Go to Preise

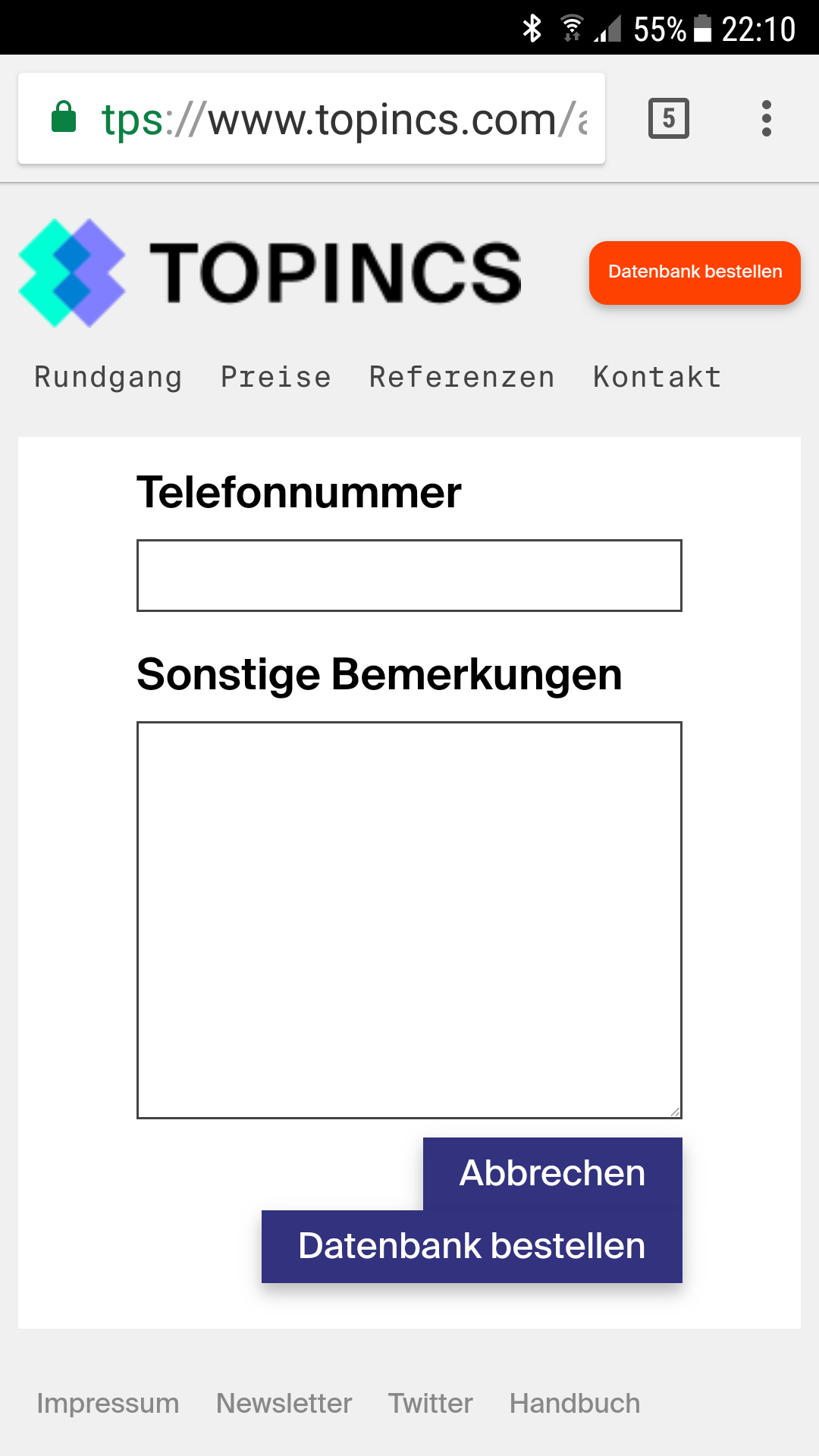276,377
